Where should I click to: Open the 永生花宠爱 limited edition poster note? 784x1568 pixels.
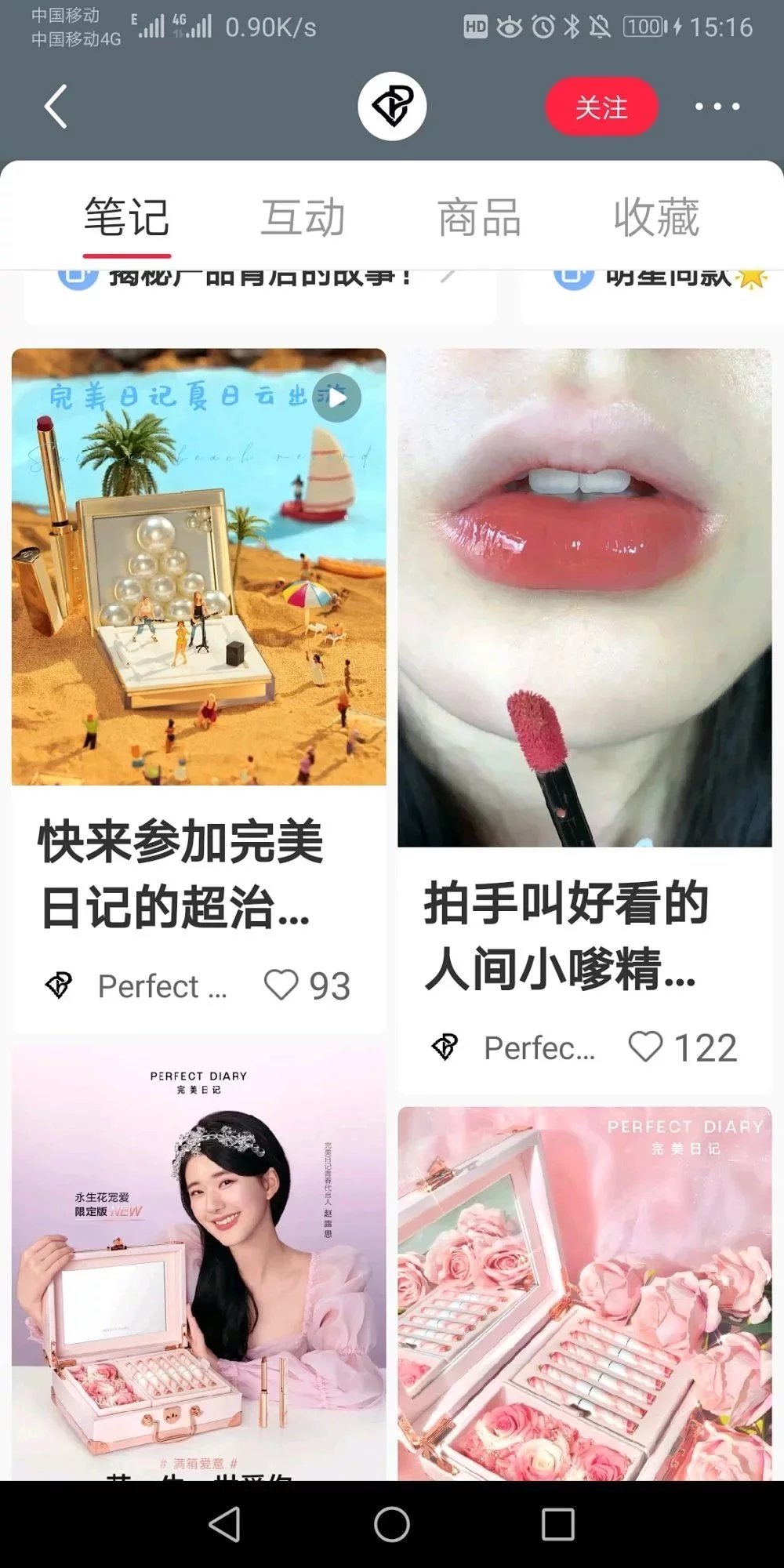click(x=198, y=1262)
